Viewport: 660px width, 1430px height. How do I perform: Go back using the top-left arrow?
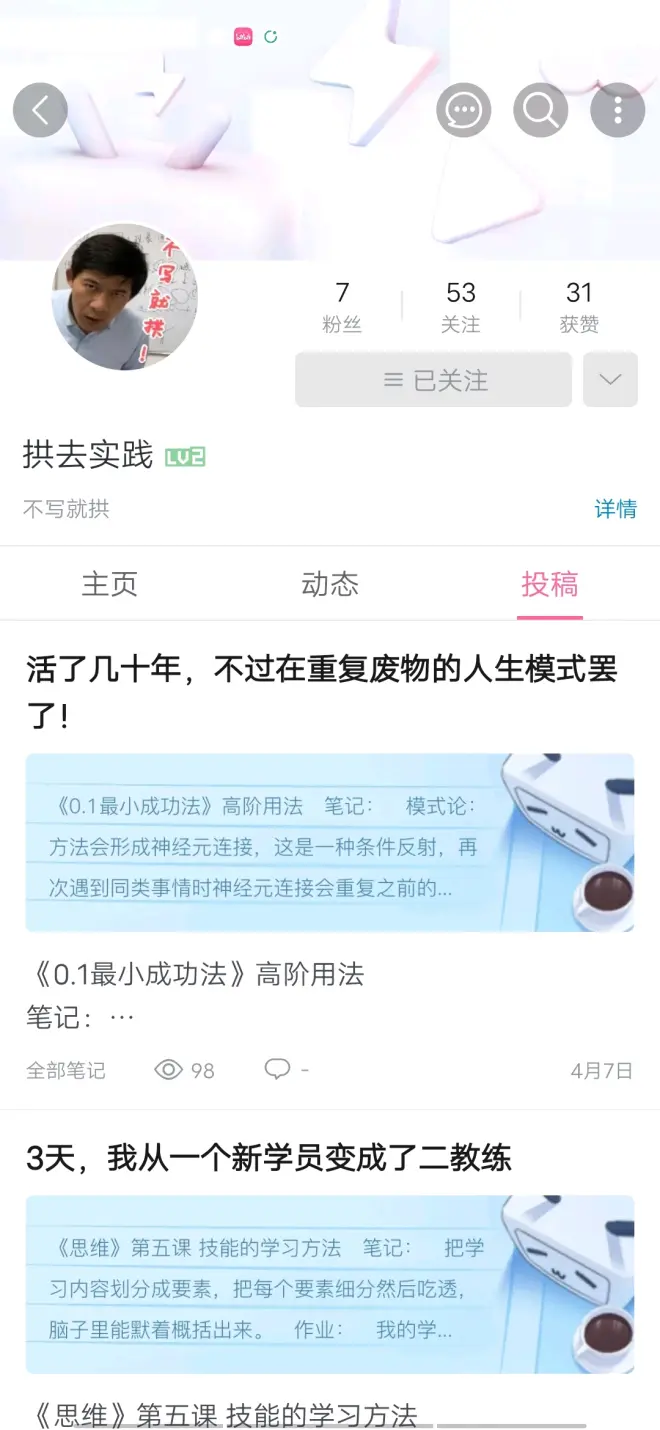pyautogui.click(x=40, y=110)
